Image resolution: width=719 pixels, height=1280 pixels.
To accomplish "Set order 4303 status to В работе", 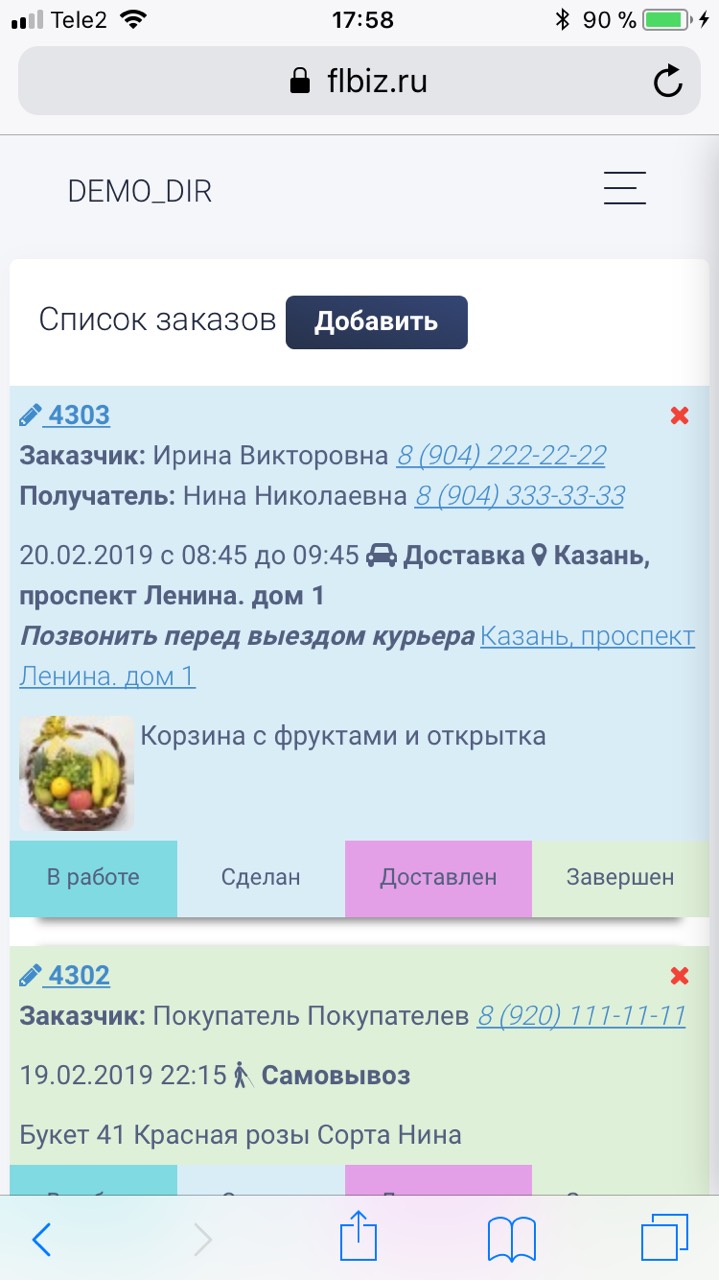I will tap(93, 878).
